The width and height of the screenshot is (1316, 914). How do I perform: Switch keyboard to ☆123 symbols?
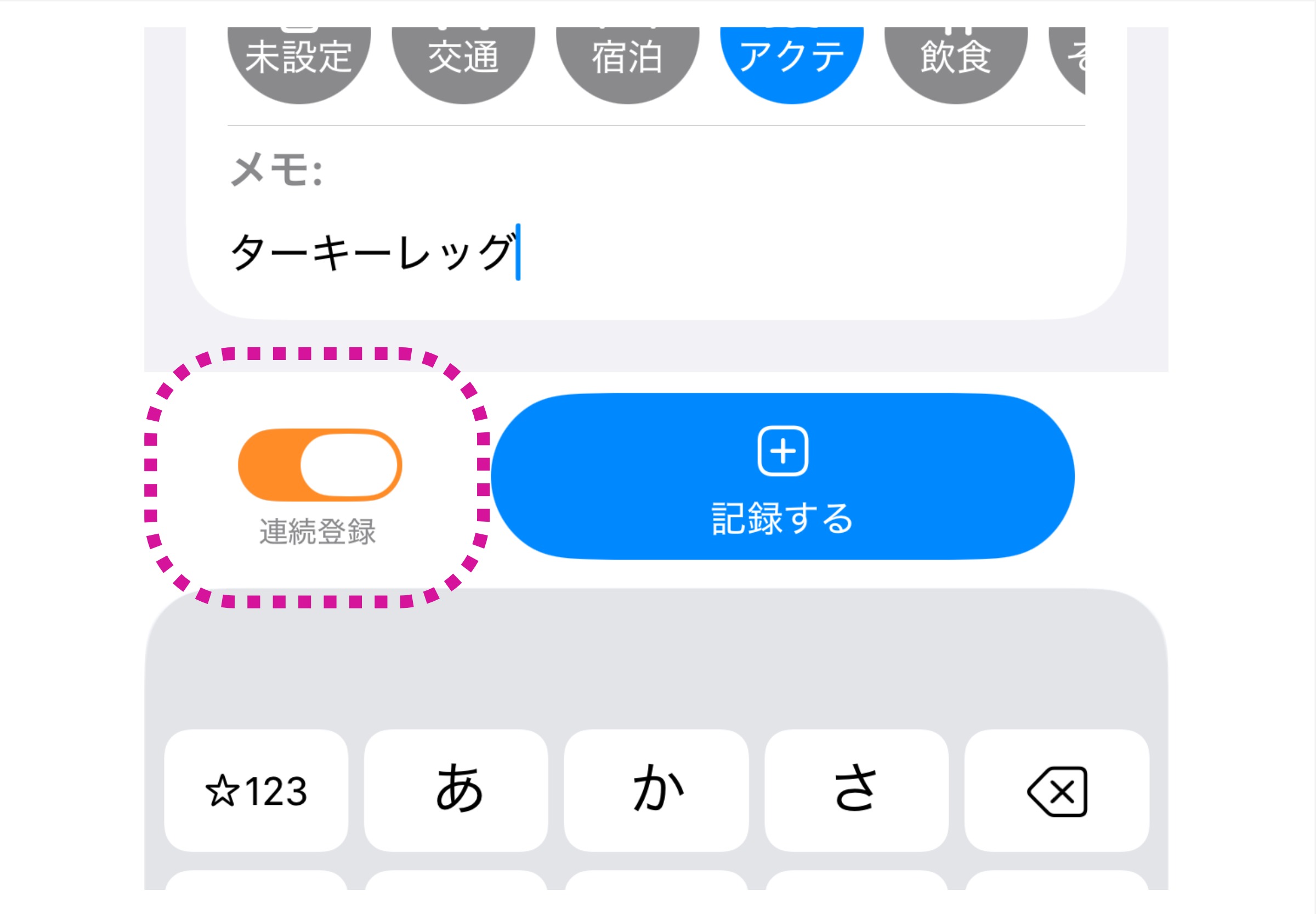point(256,791)
